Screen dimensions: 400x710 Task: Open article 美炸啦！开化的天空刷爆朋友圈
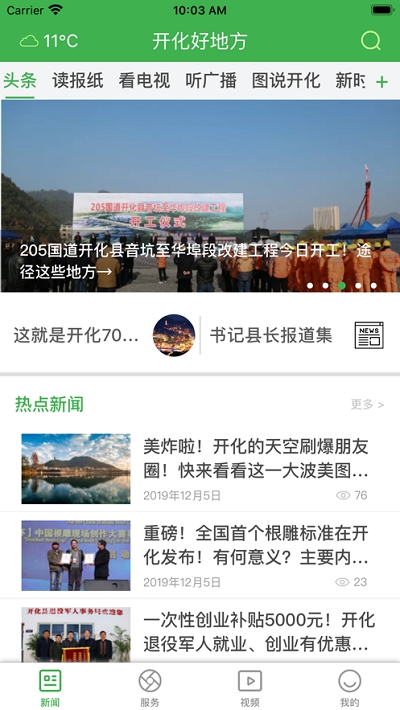(x=200, y=469)
